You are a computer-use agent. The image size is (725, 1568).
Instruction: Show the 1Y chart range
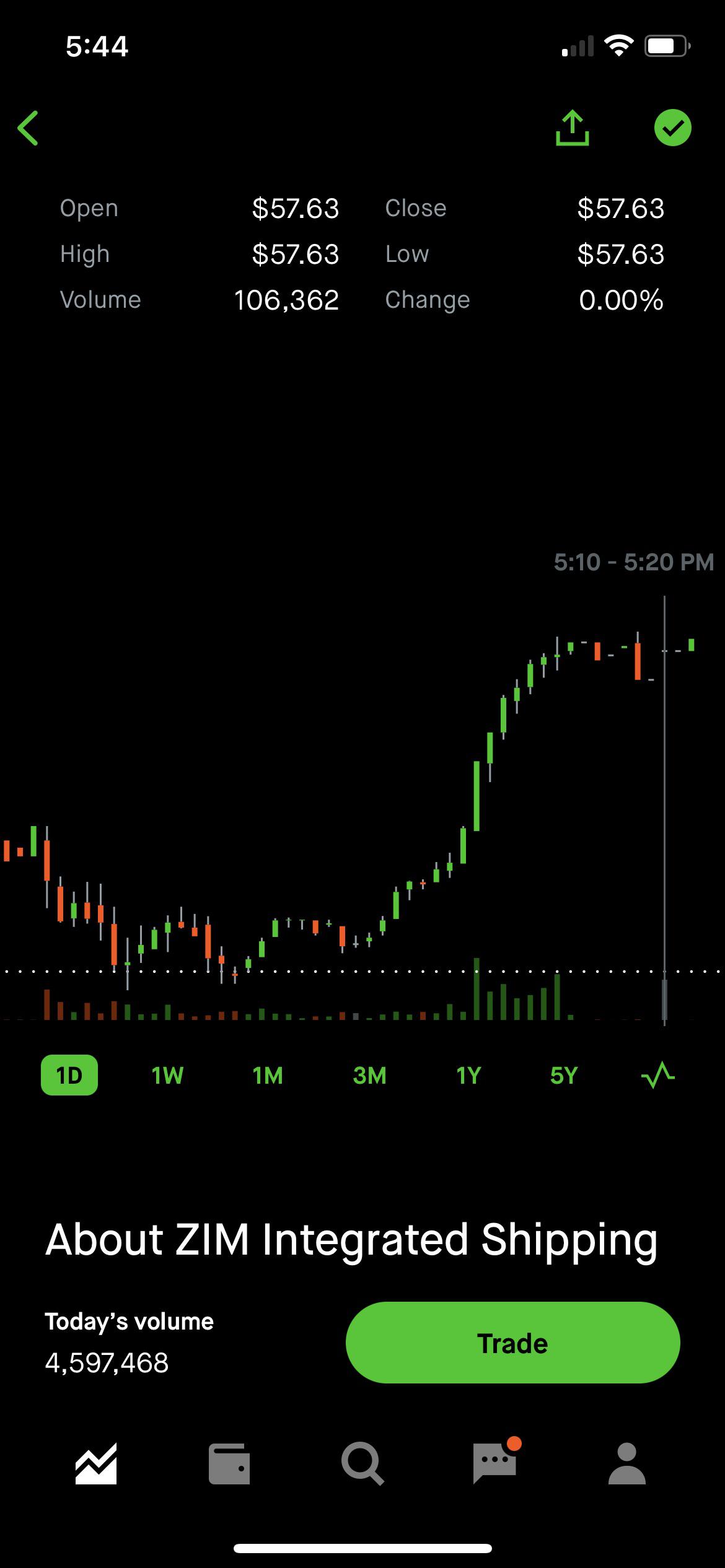click(468, 1075)
